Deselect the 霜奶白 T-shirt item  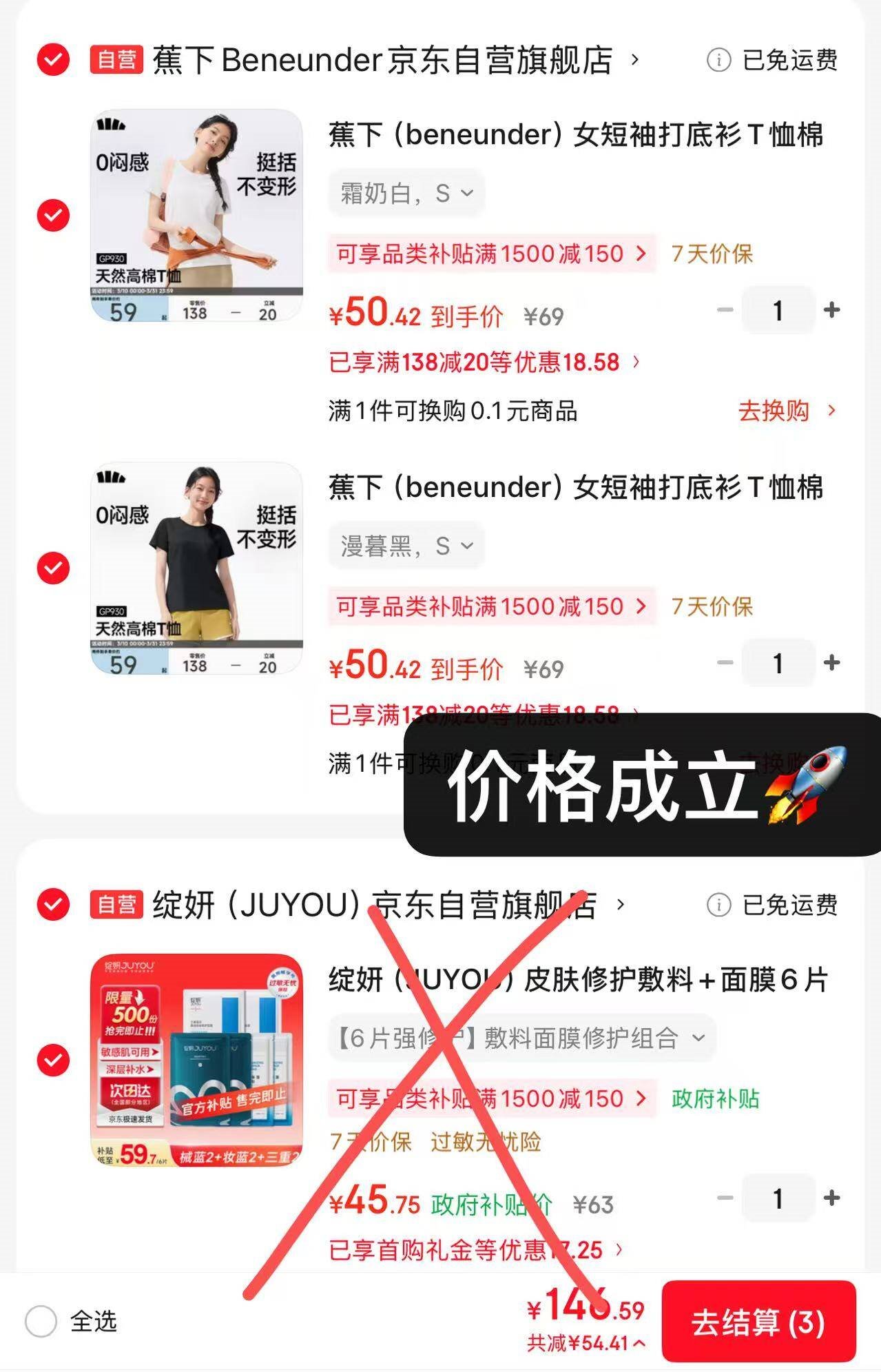(53, 215)
